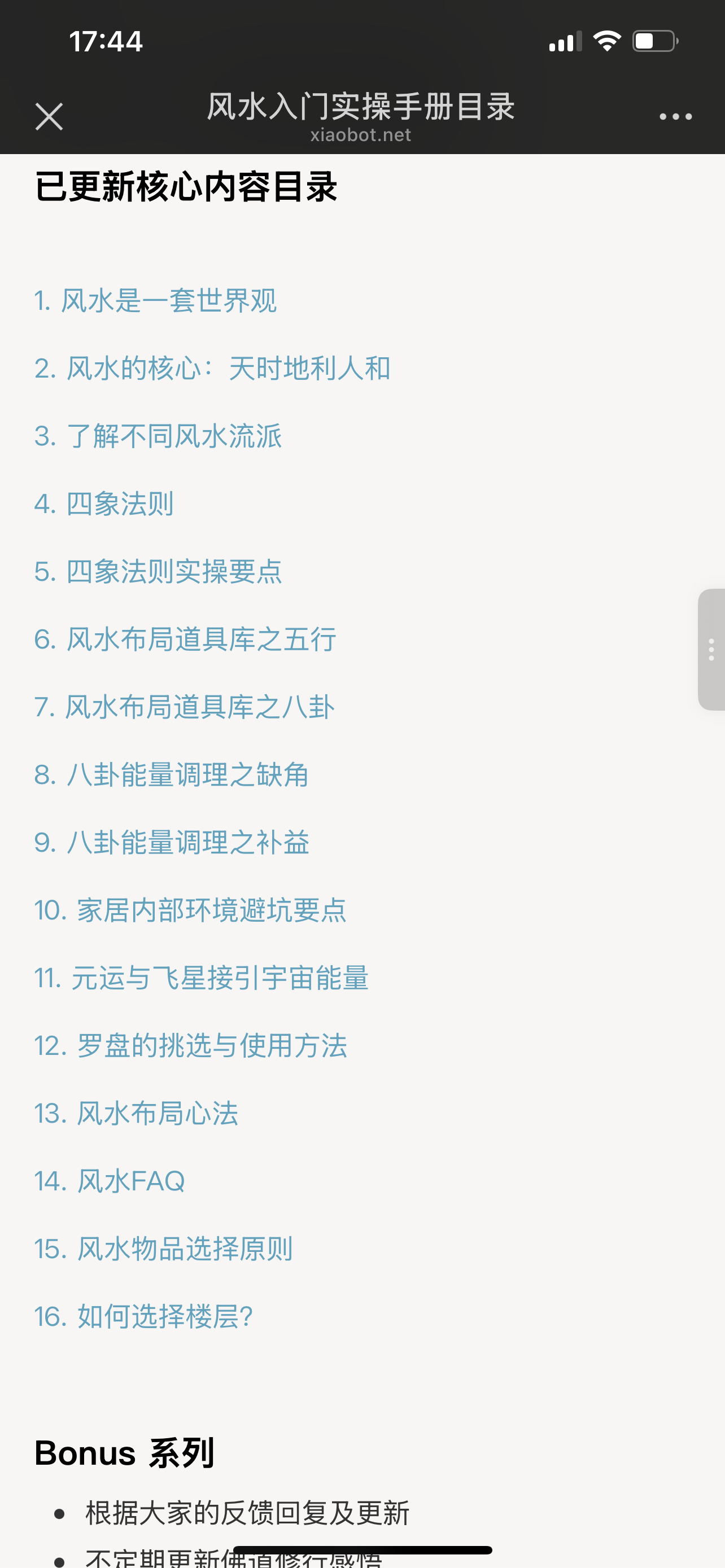Screen dimensions: 725x1568
Task: Open chapter 2 风水的核心：天时地利人和
Action: pyautogui.click(x=212, y=368)
